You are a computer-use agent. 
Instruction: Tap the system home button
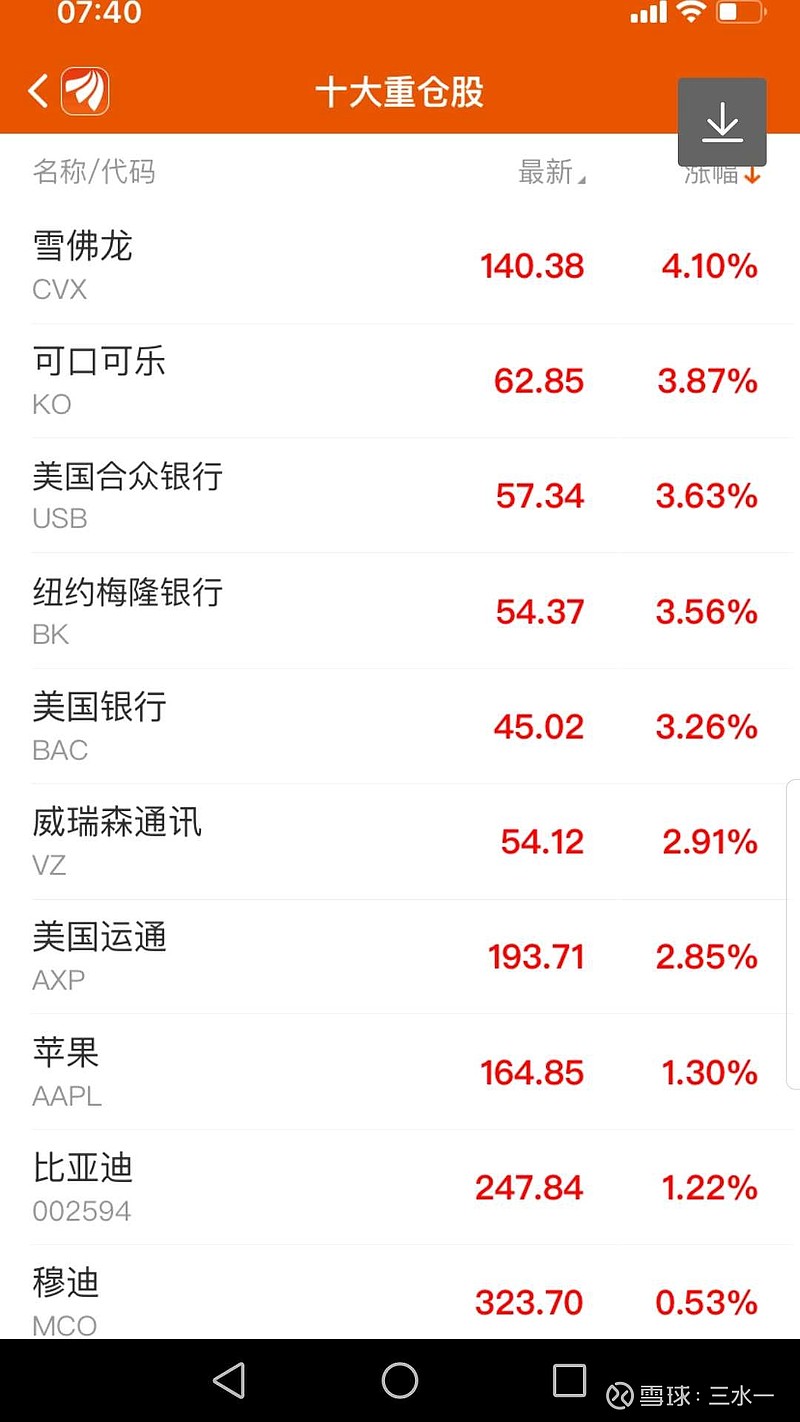[x=400, y=1381]
